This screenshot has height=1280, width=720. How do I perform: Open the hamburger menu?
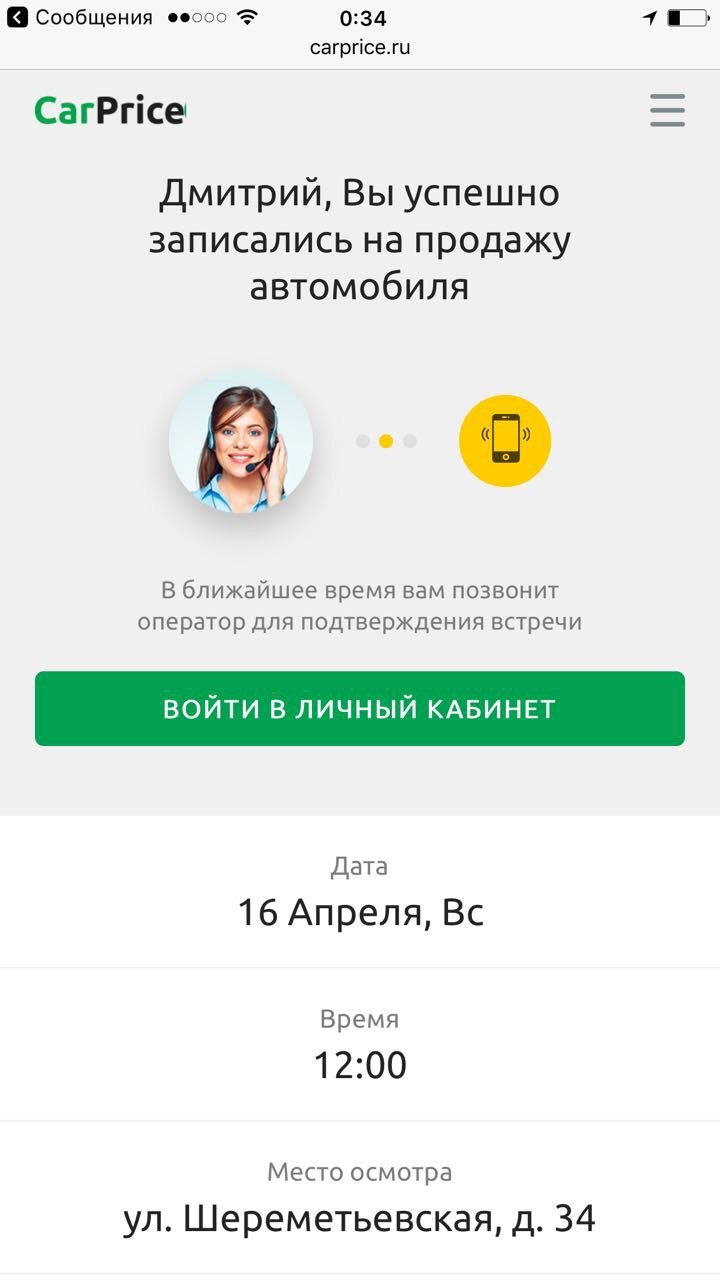[667, 110]
